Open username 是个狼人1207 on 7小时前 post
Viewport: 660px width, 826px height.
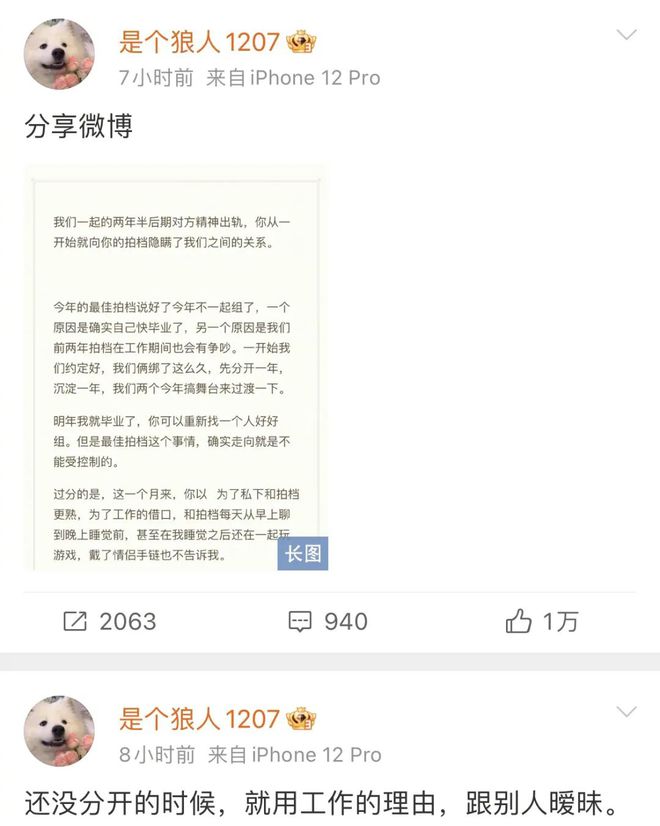point(199,41)
